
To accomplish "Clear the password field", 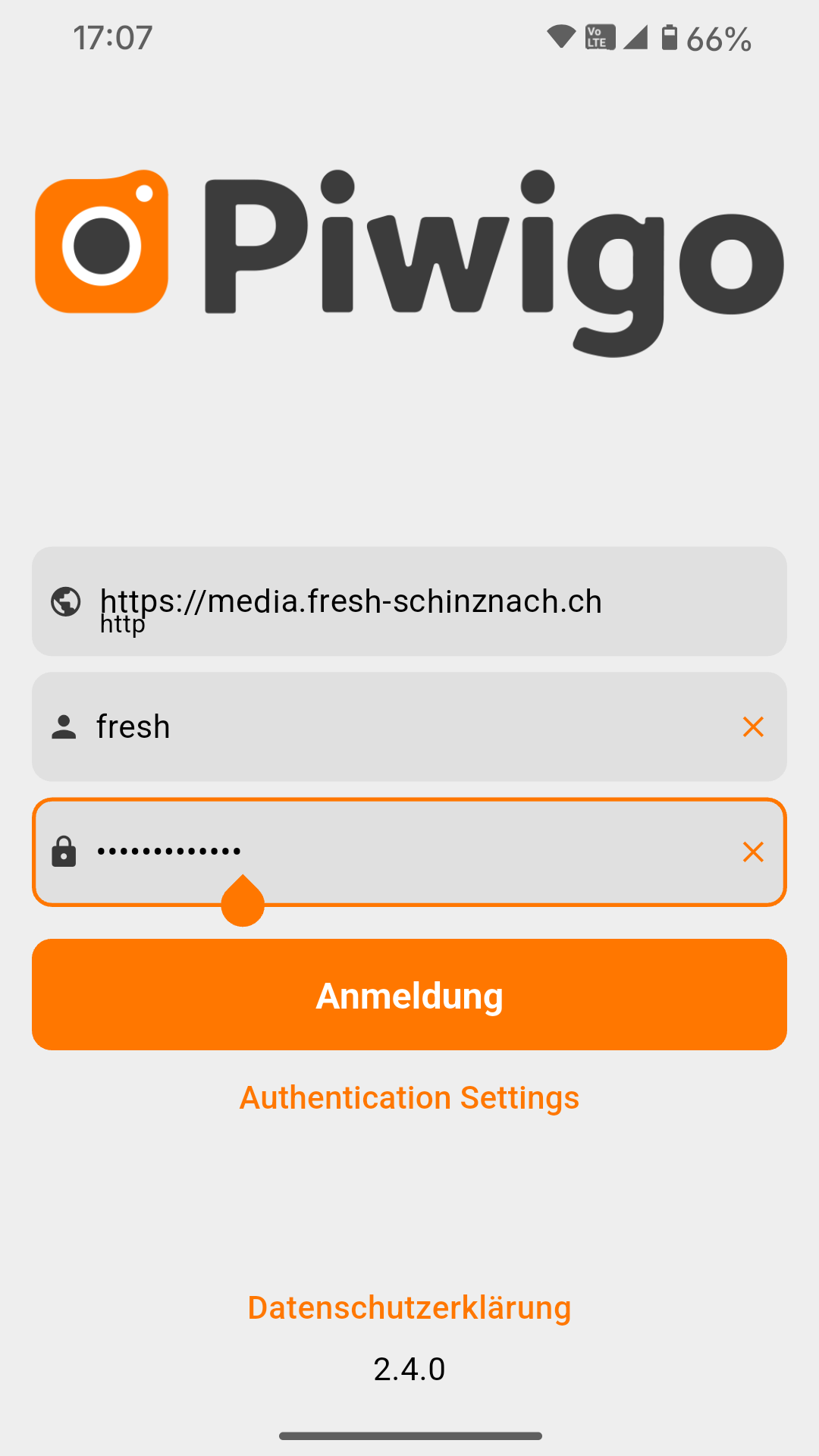I will tap(752, 852).
